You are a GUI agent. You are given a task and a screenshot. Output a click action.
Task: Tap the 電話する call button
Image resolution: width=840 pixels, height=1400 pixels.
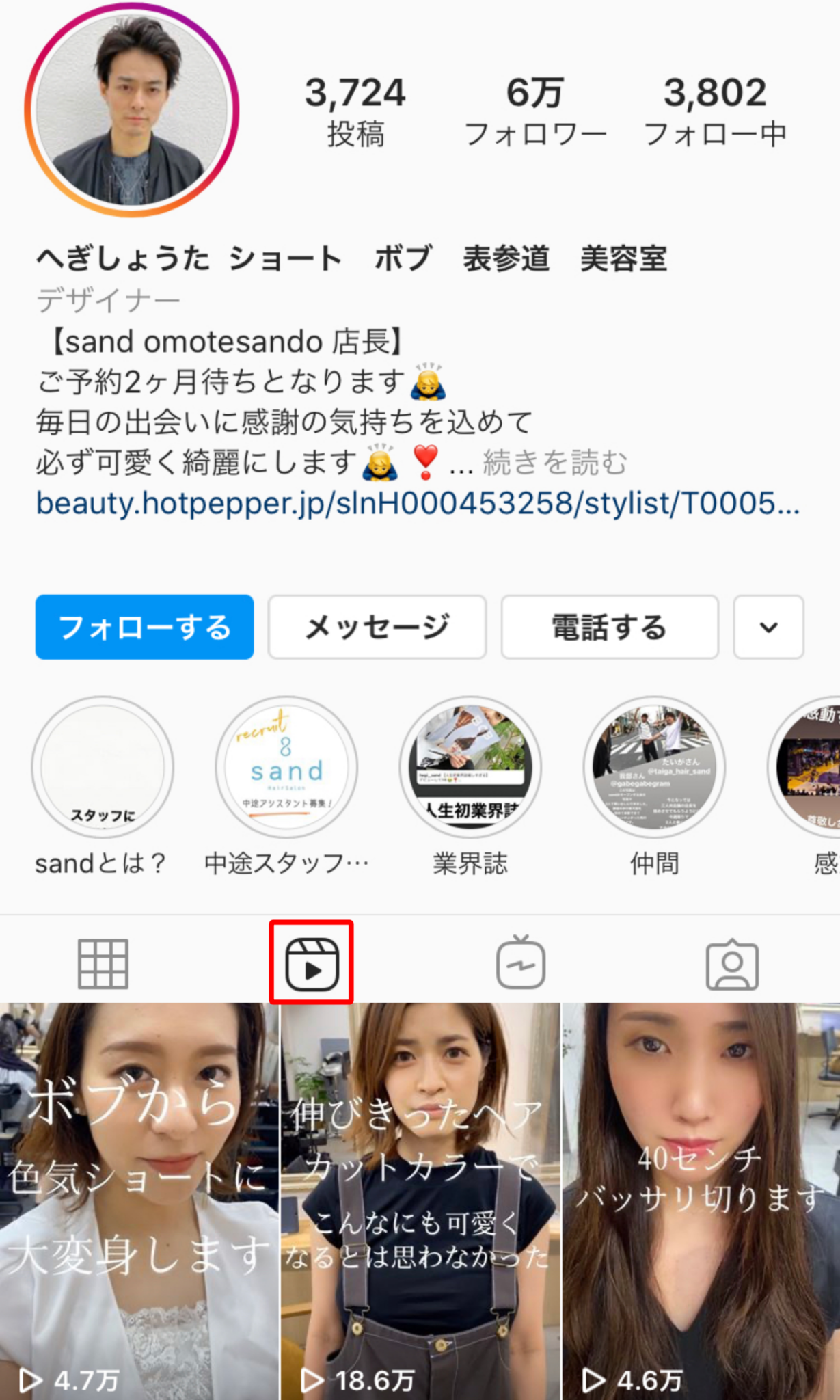point(609,627)
